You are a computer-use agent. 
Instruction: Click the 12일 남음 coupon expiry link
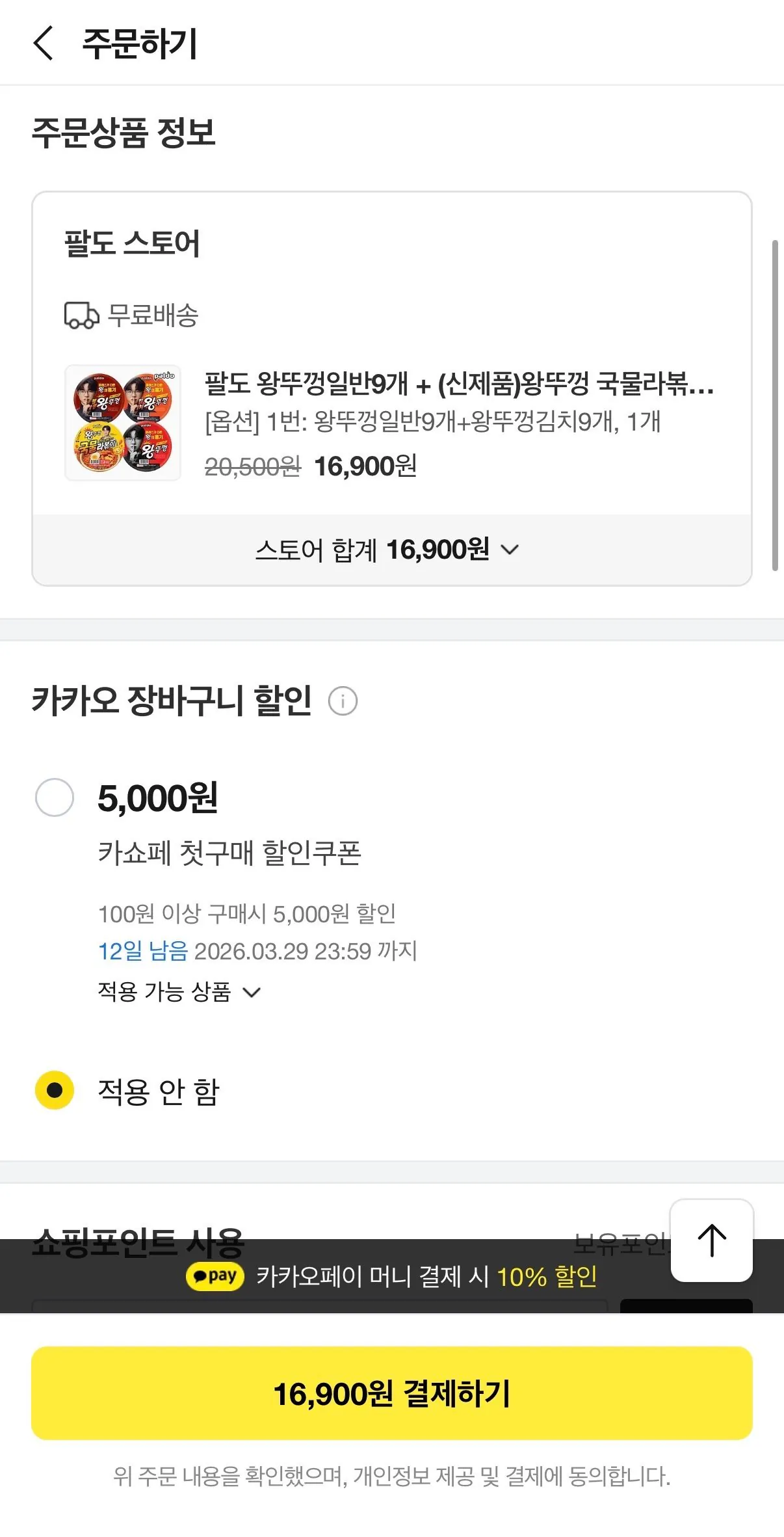pyautogui.click(x=143, y=952)
